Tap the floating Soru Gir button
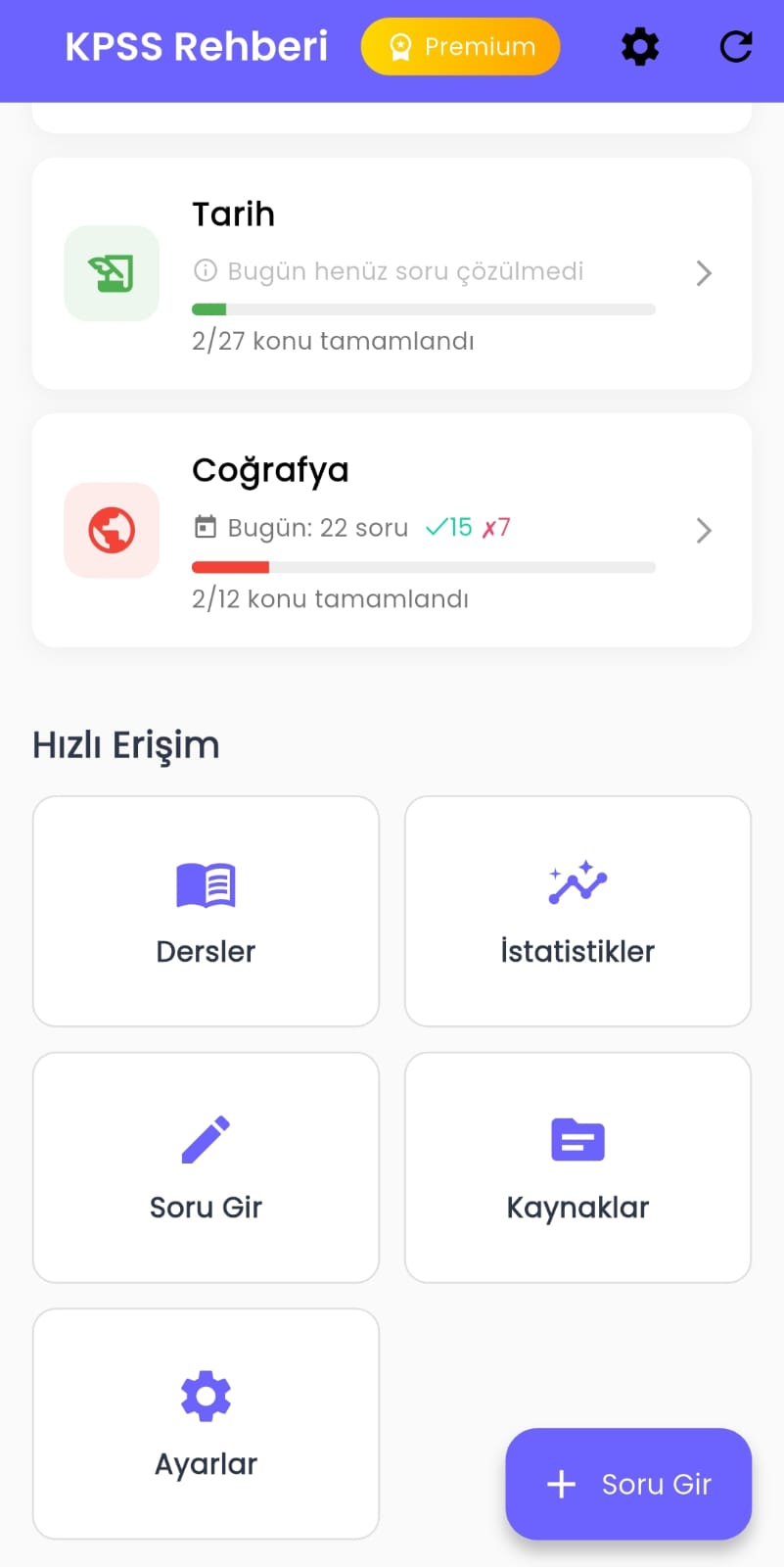The image size is (784, 1567). (627, 1483)
